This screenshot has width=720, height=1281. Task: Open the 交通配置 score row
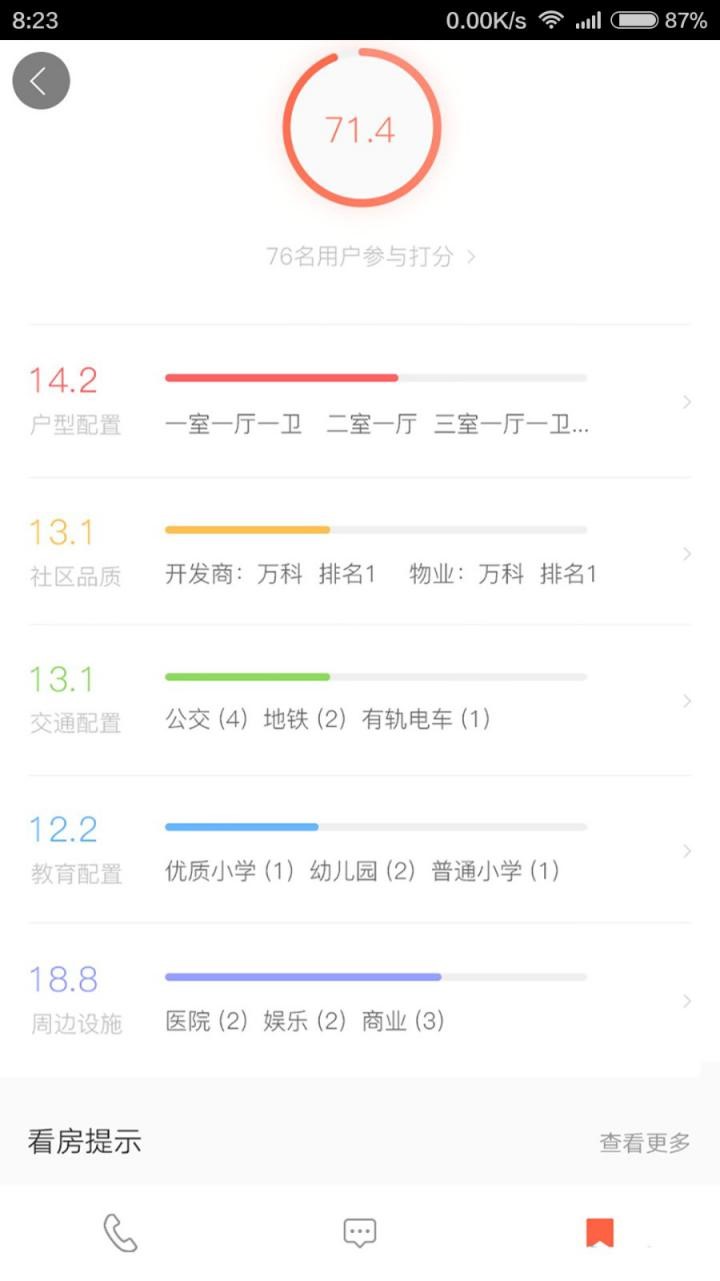(360, 700)
